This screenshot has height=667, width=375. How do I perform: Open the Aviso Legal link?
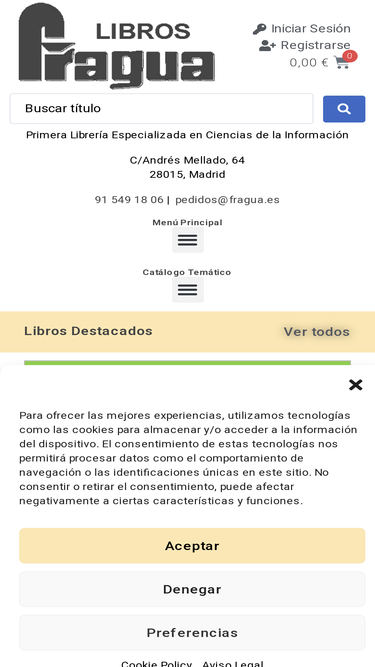click(x=233, y=663)
